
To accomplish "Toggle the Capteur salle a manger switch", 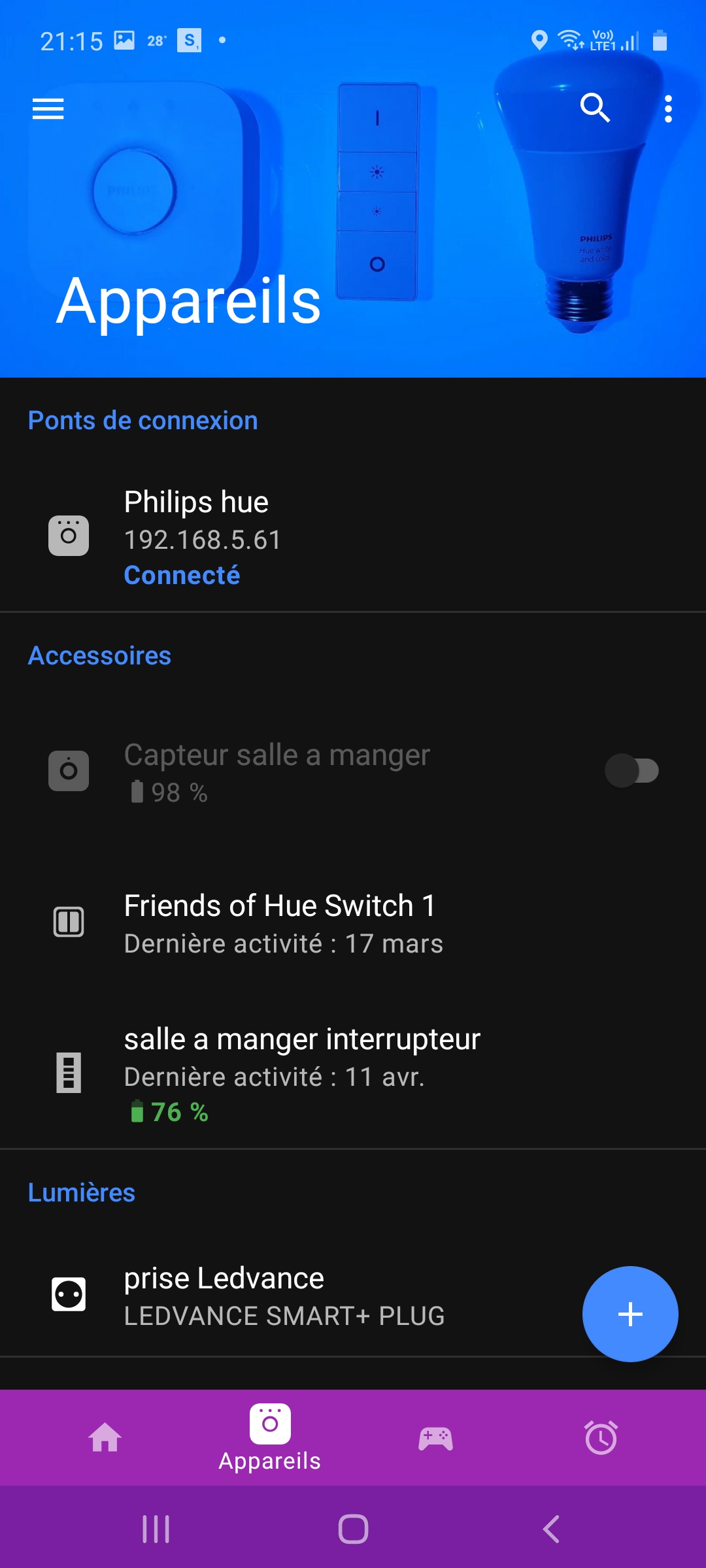I will (631, 771).
